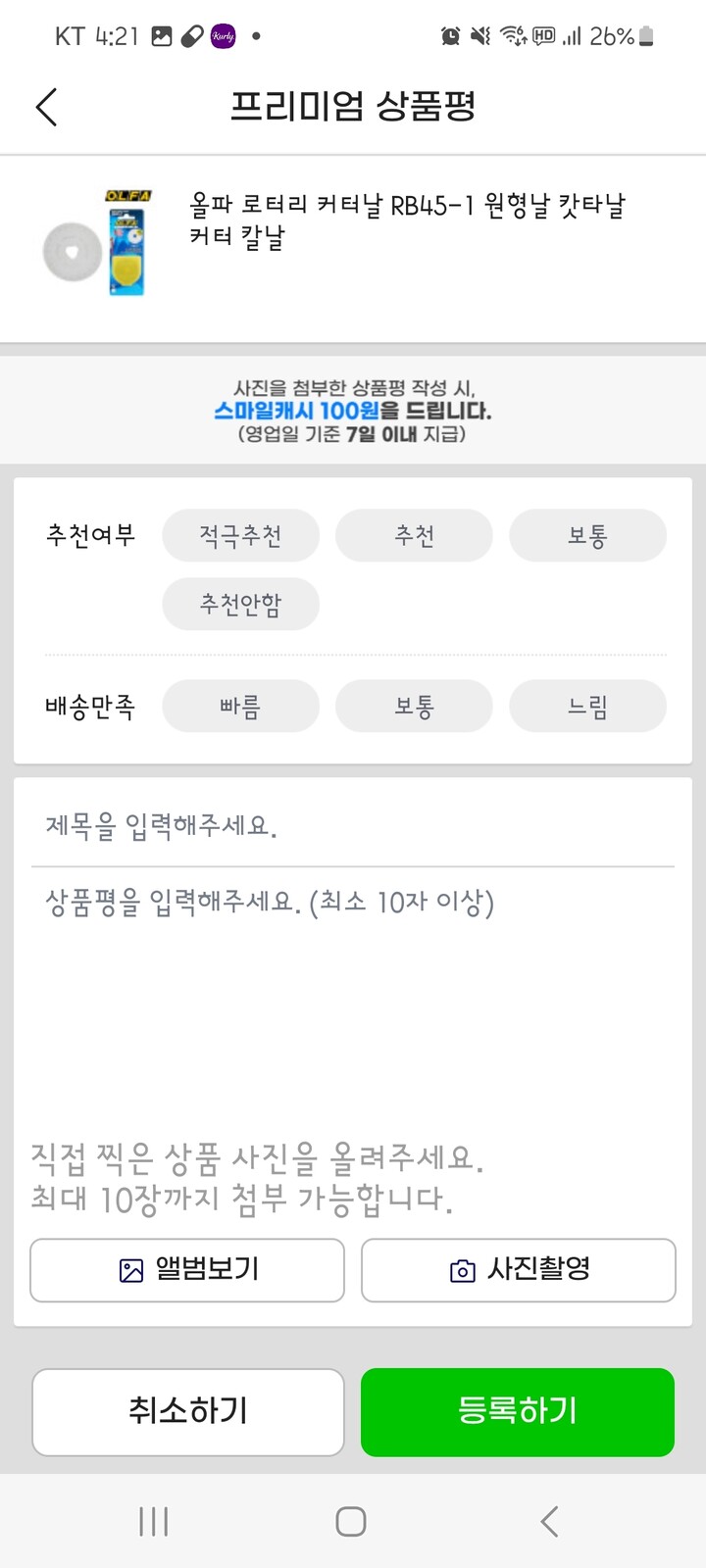This screenshot has width=706, height=1568.
Task: Select the 추천안함 option
Action: [240, 605]
